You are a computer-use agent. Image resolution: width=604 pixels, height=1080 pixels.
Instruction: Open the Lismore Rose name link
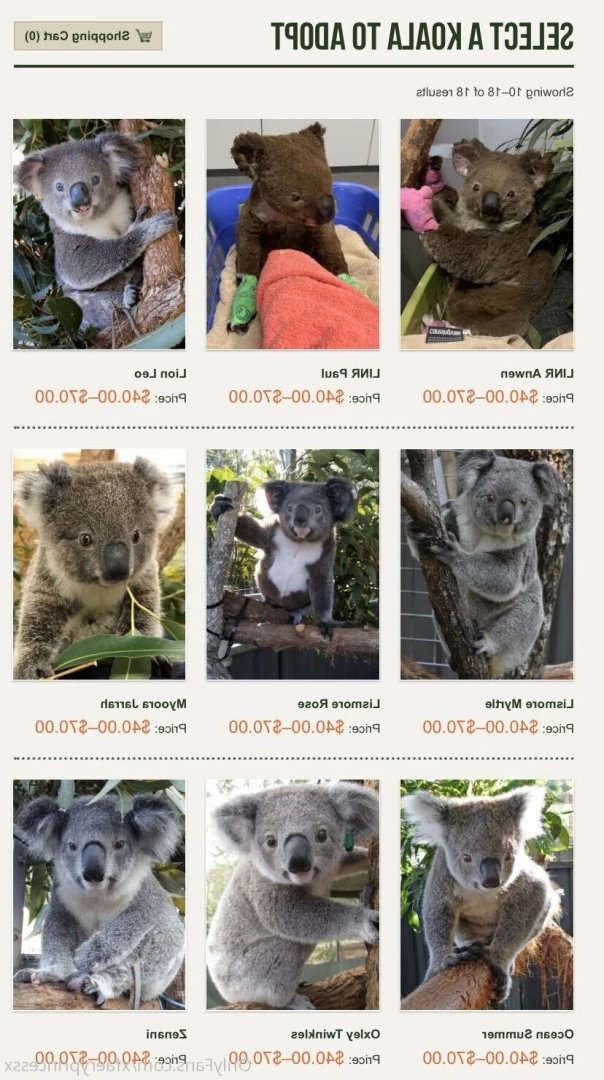[x=339, y=704]
